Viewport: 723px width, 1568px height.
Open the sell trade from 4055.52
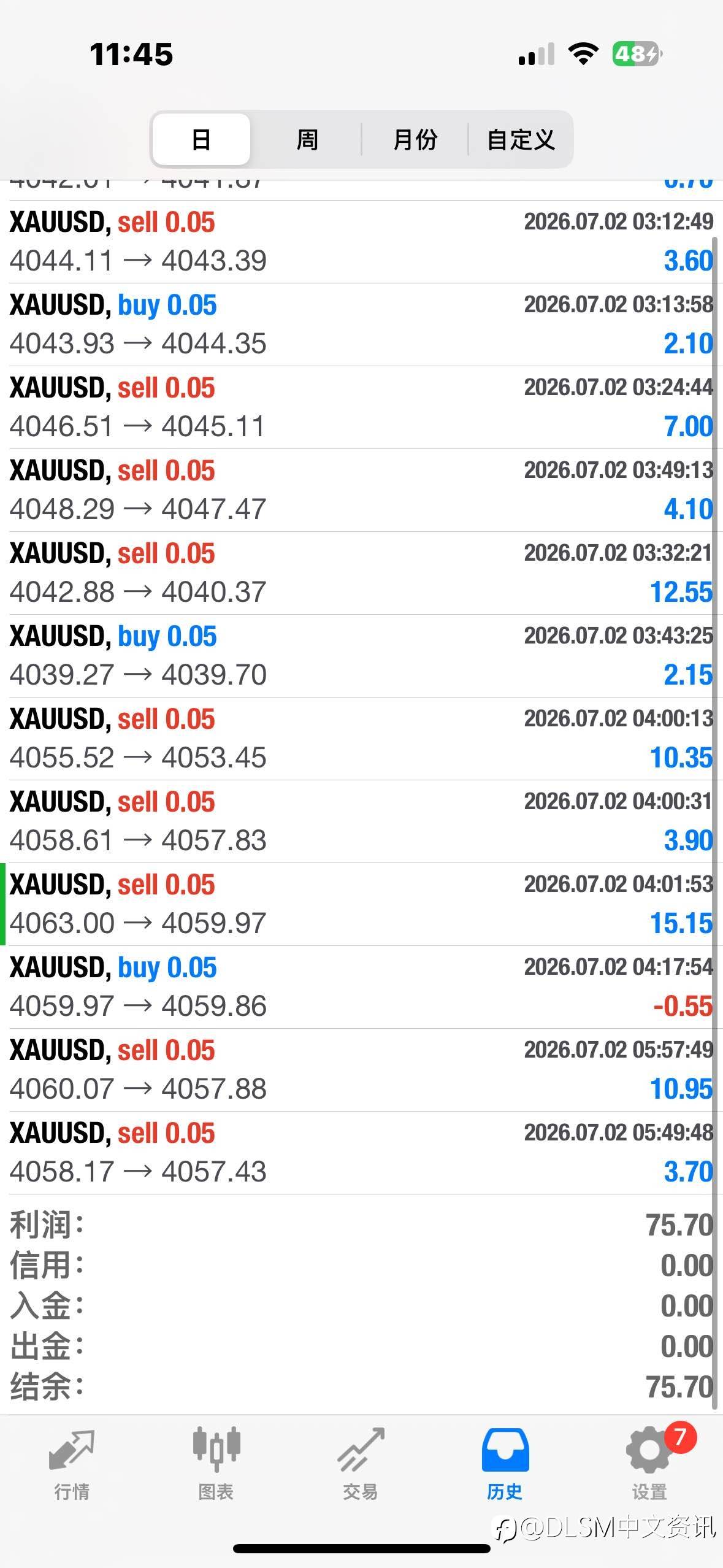click(361, 739)
